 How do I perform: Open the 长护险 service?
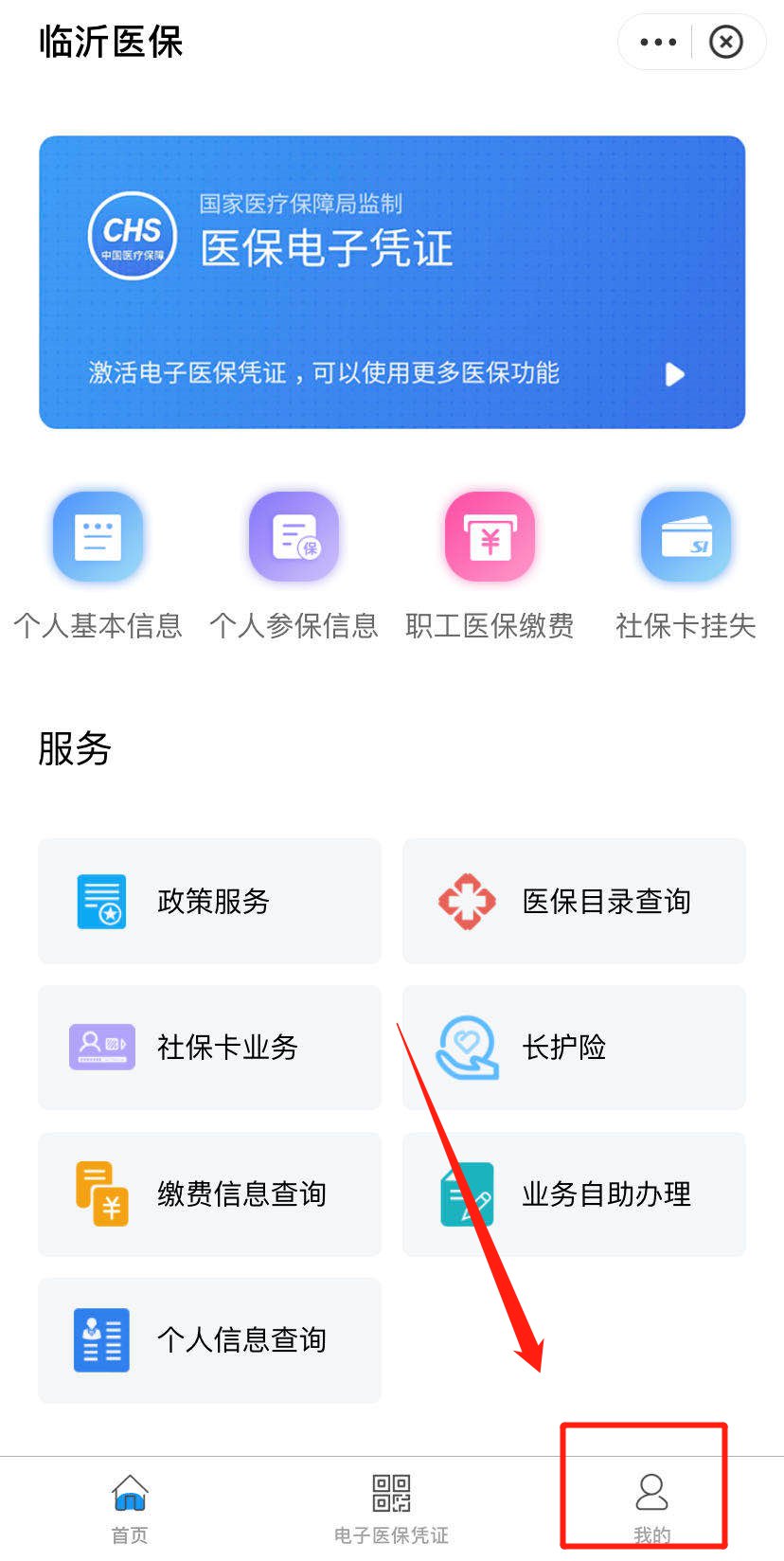574,1047
